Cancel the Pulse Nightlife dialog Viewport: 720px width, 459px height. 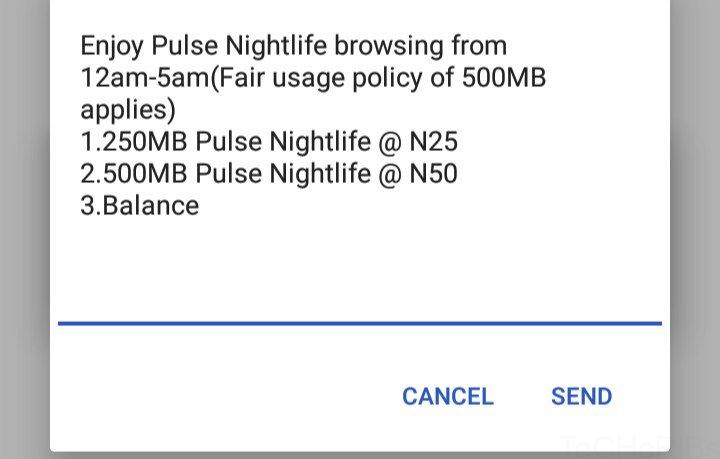pos(447,397)
